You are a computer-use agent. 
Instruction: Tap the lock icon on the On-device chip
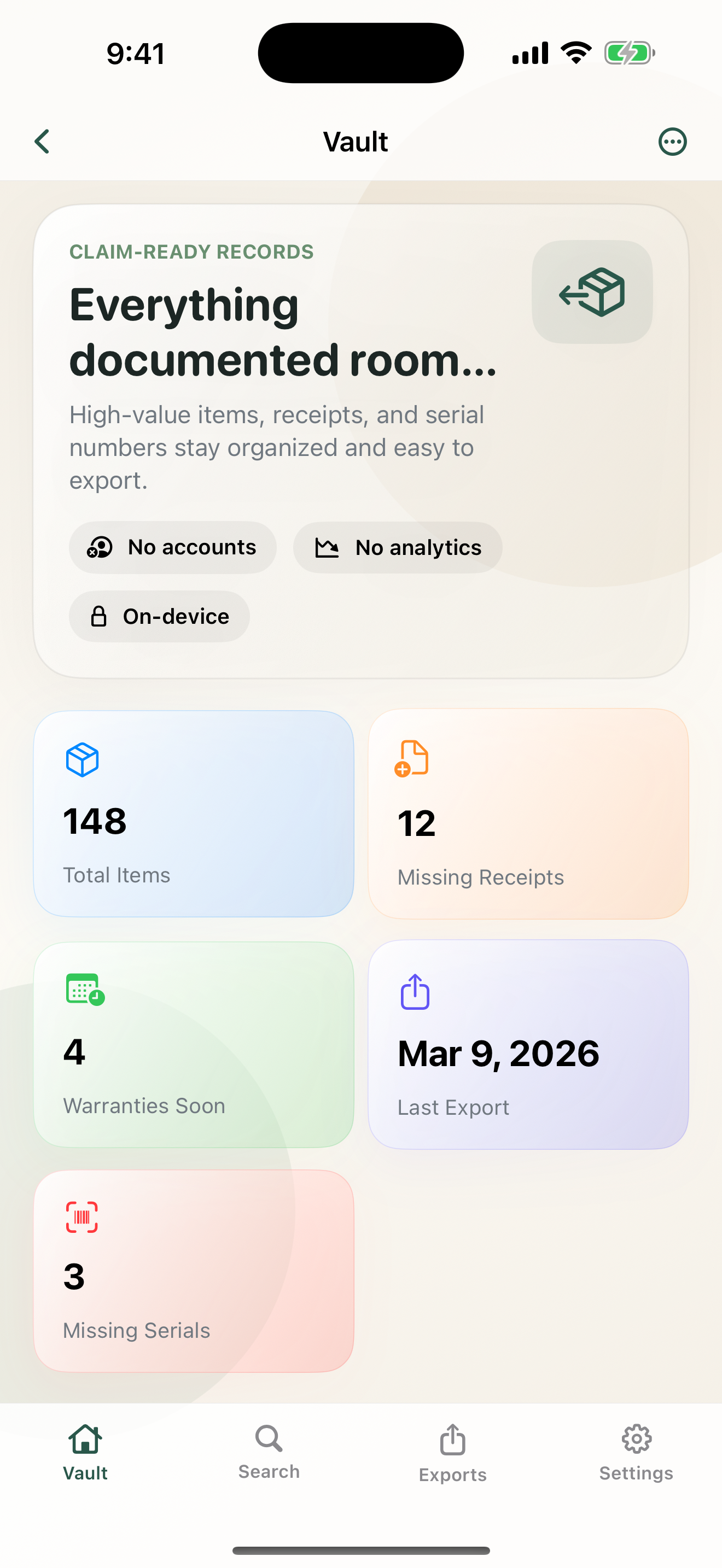99,616
